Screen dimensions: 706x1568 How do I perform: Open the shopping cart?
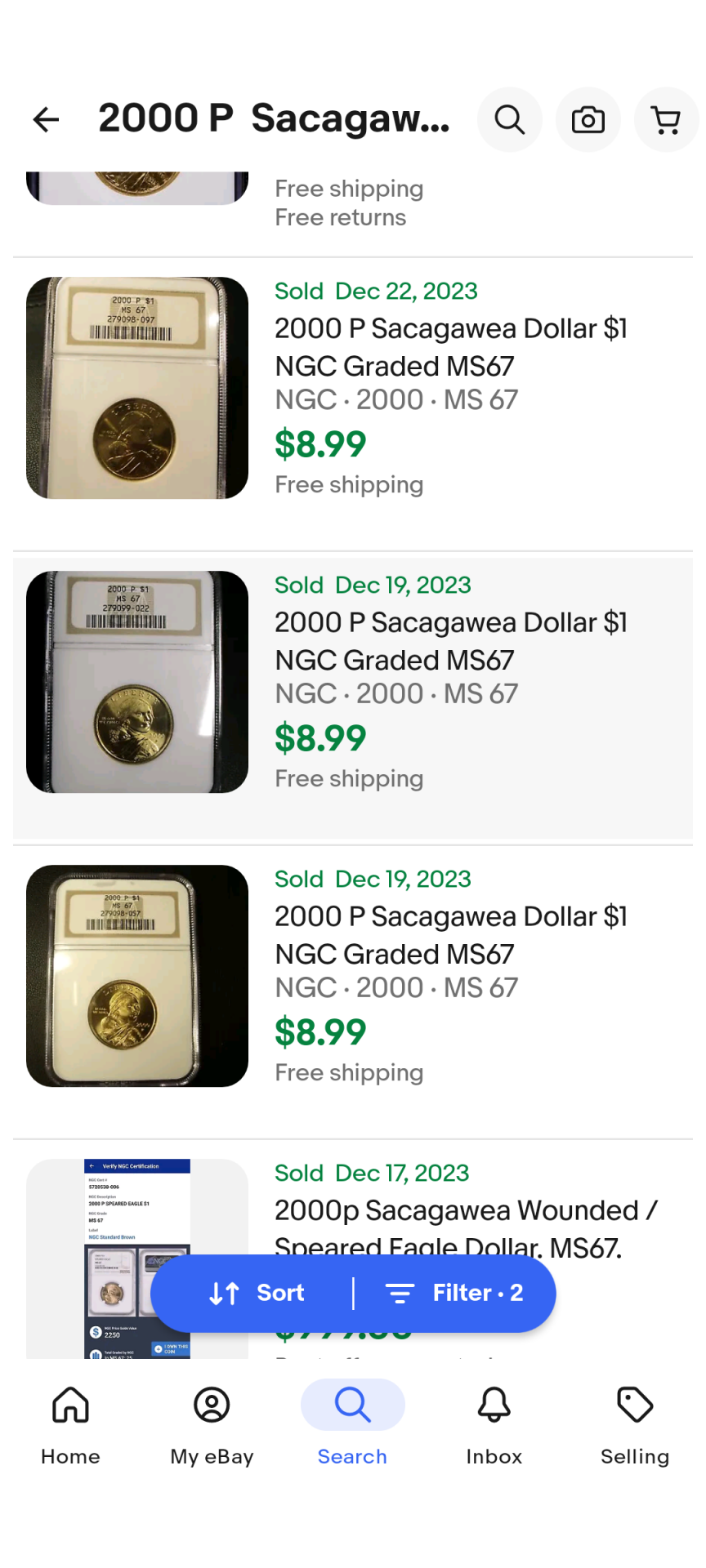[x=666, y=119]
